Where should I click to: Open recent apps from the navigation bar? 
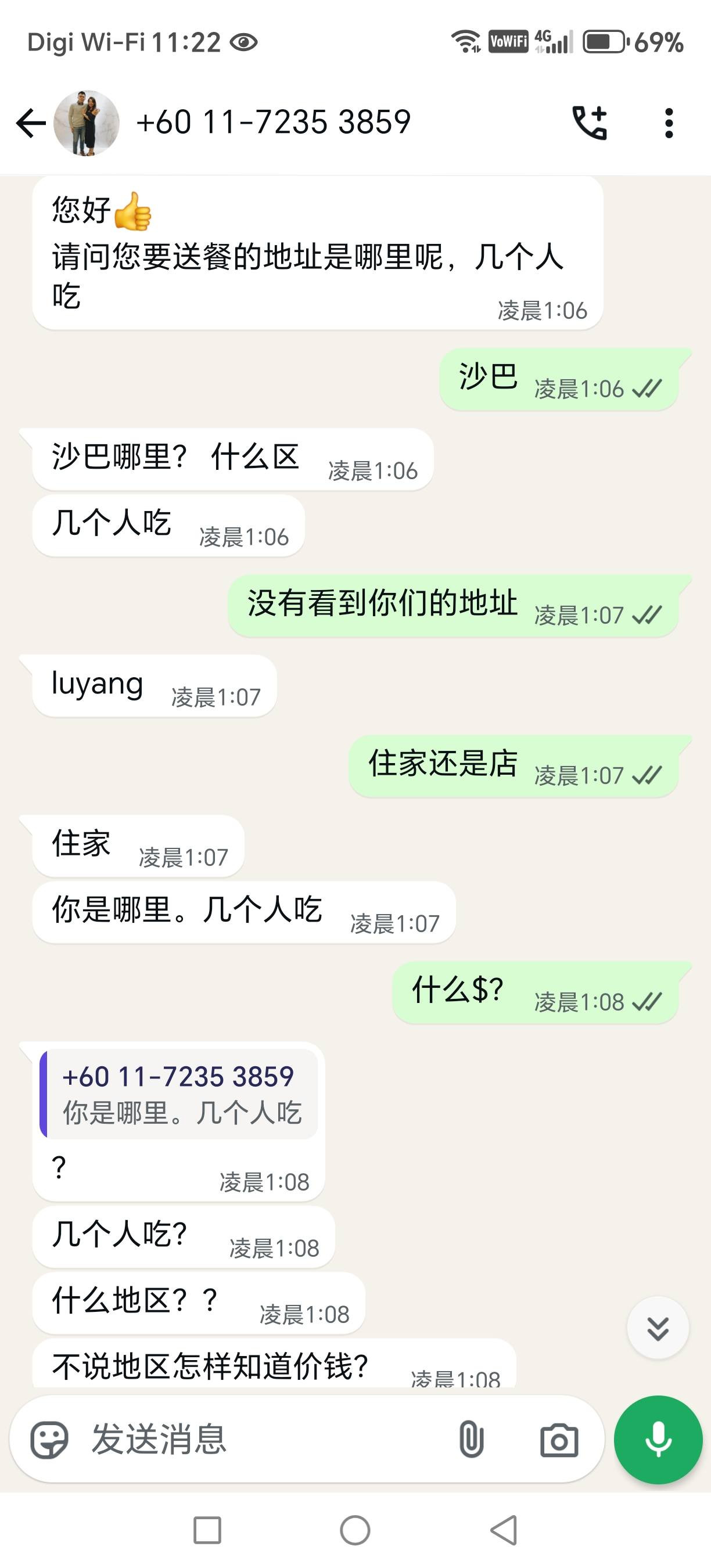pos(207,1530)
